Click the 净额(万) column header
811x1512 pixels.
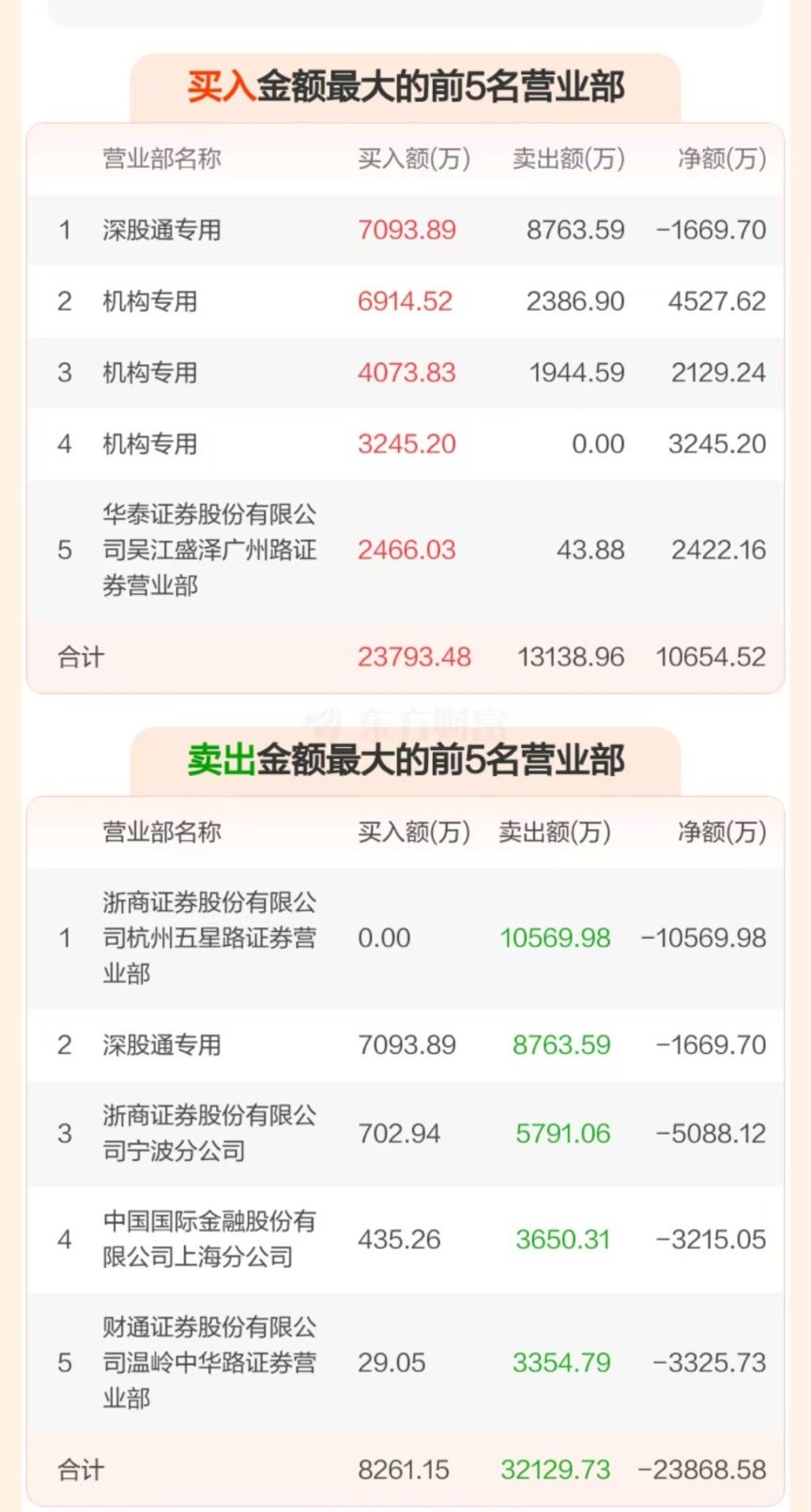pos(719,160)
